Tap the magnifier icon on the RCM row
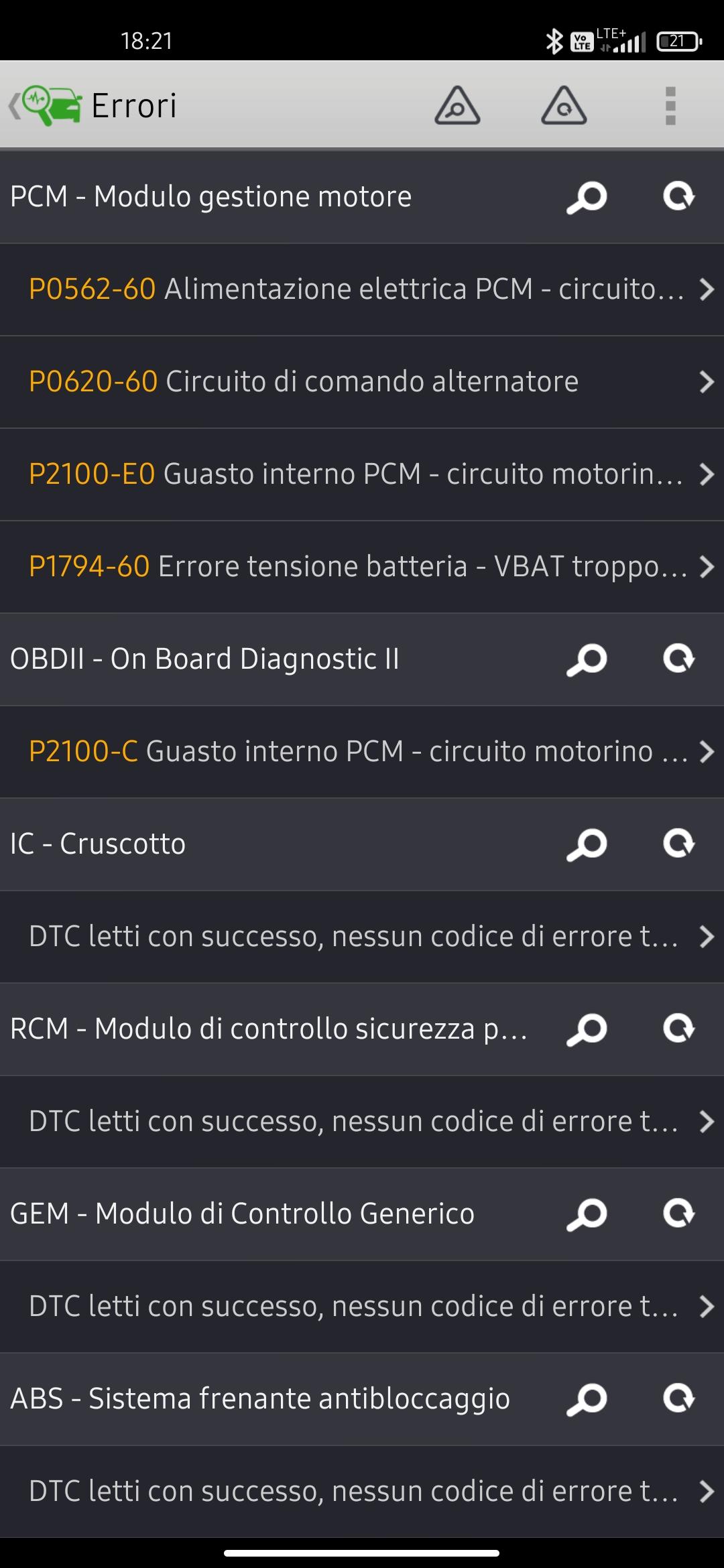 587,1029
